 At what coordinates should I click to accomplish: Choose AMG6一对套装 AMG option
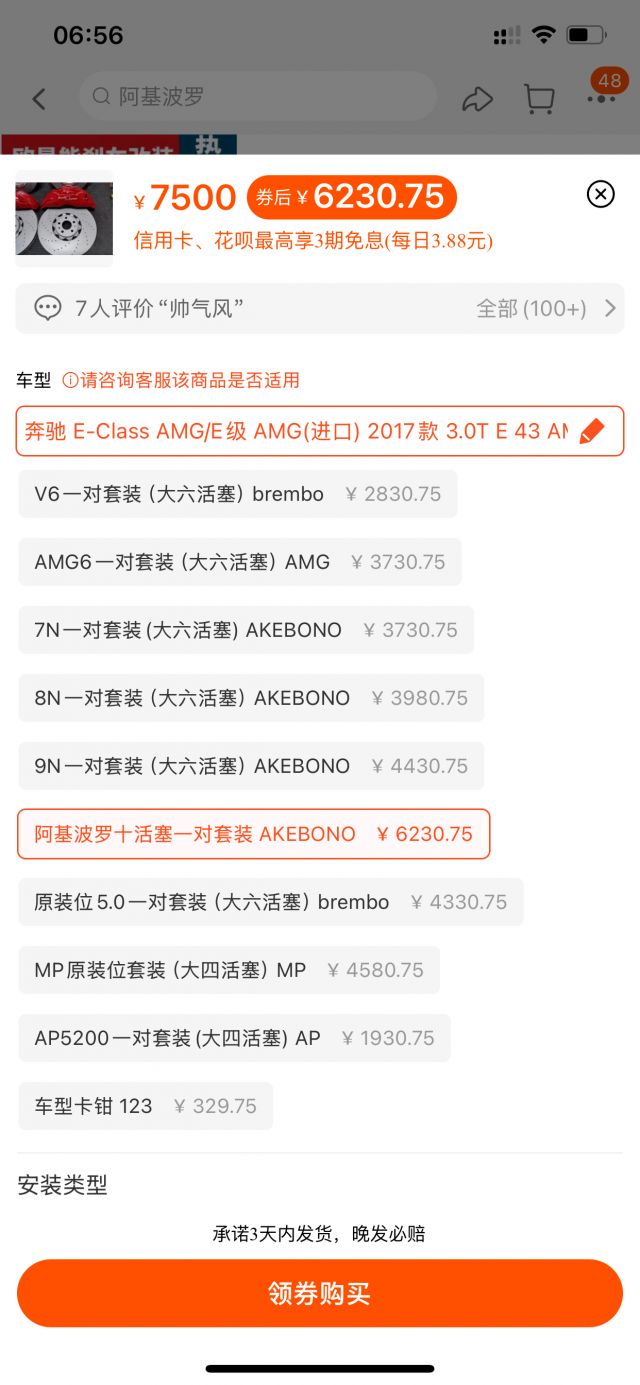point(239,562)
